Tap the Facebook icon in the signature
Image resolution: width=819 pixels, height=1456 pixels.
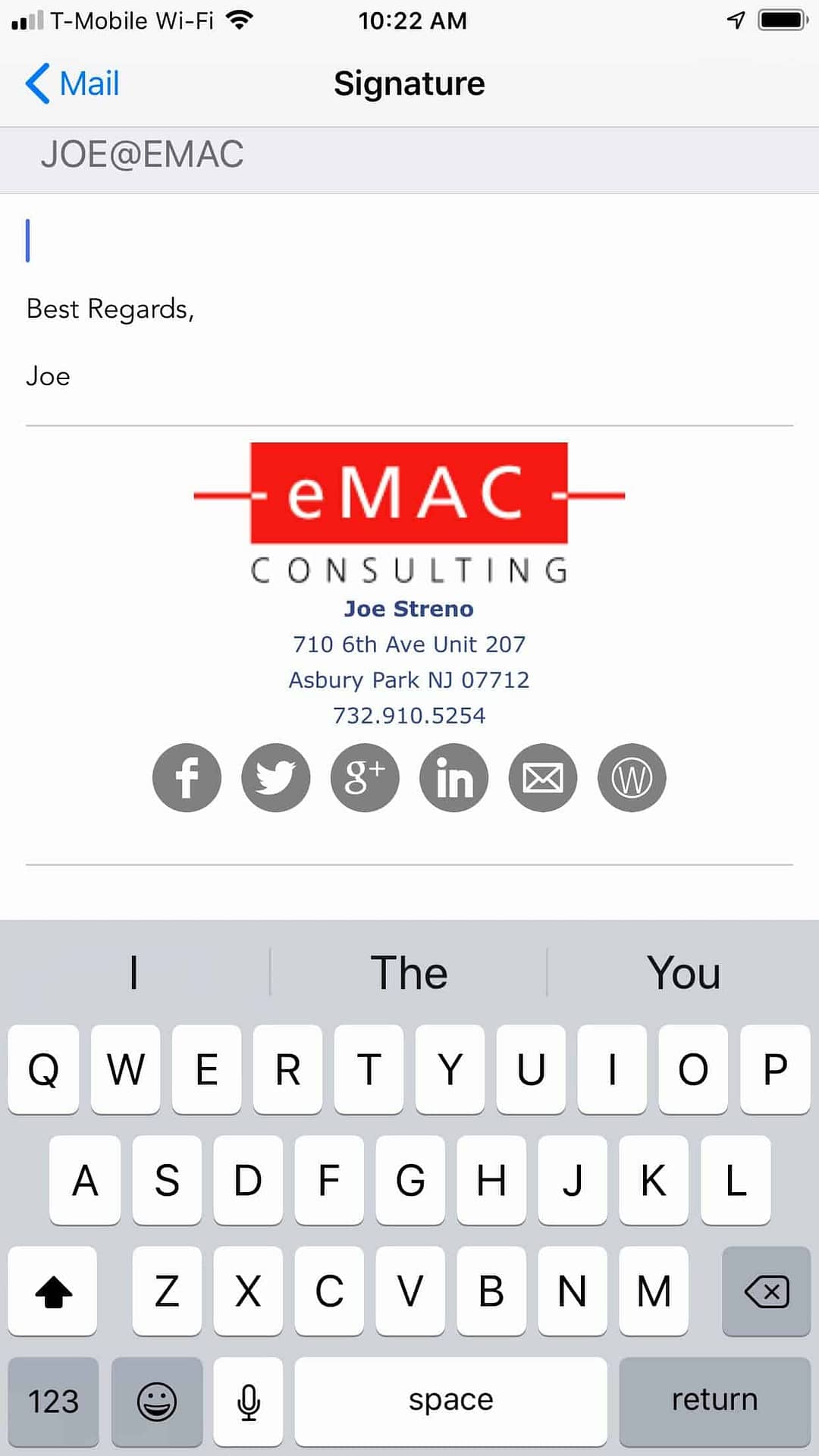(x=187, y=777)
